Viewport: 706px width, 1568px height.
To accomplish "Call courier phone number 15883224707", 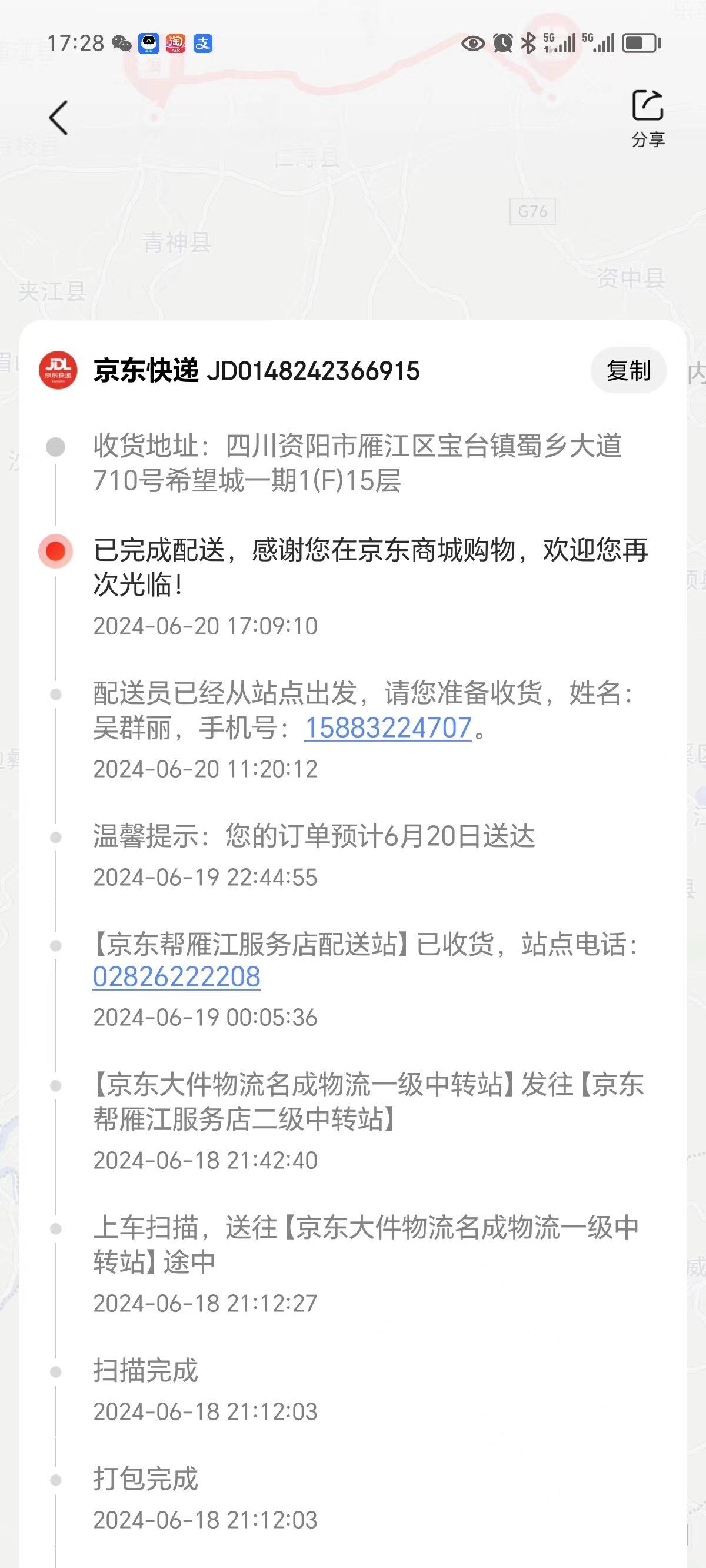I will [388, 728].
